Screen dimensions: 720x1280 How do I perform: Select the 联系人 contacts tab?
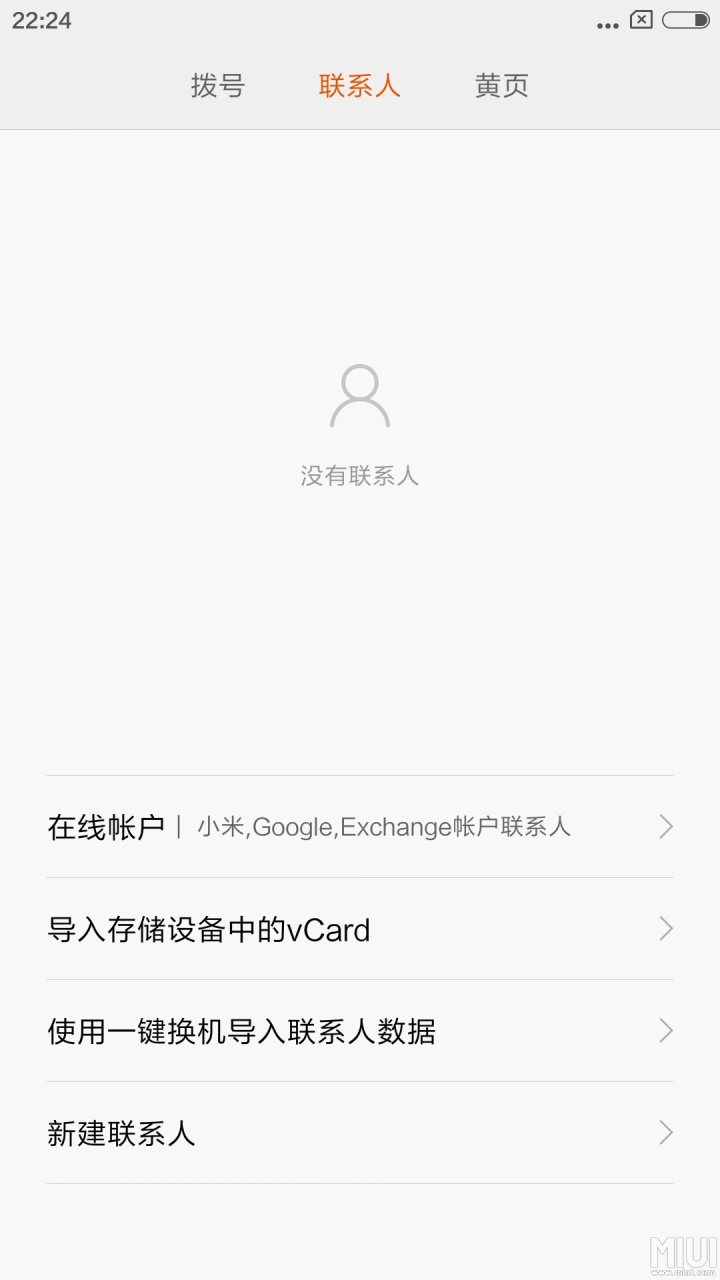point(360,87)
